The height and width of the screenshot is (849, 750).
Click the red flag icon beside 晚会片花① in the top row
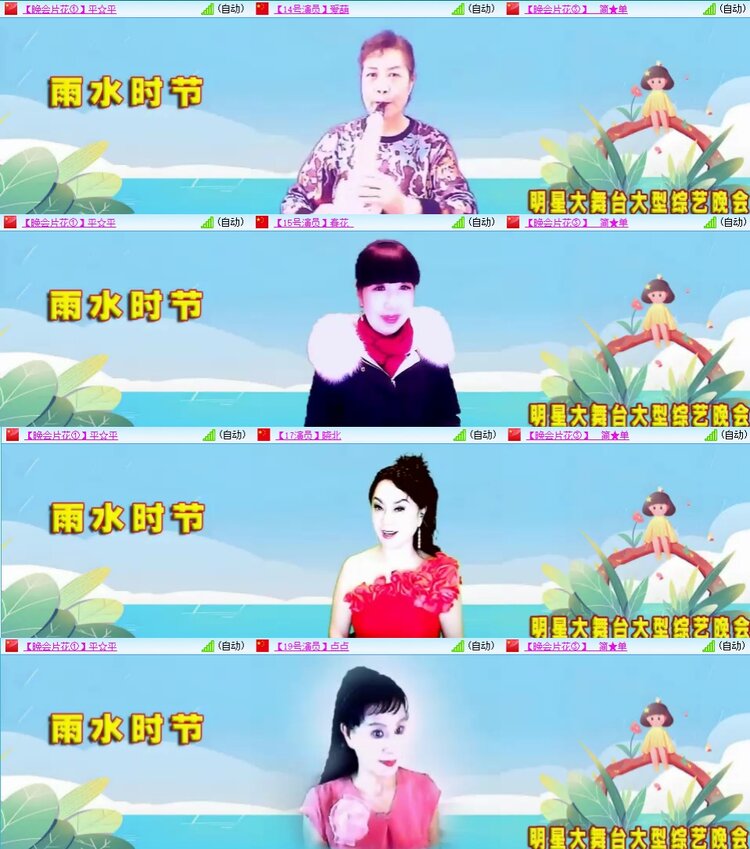(11, 9)
